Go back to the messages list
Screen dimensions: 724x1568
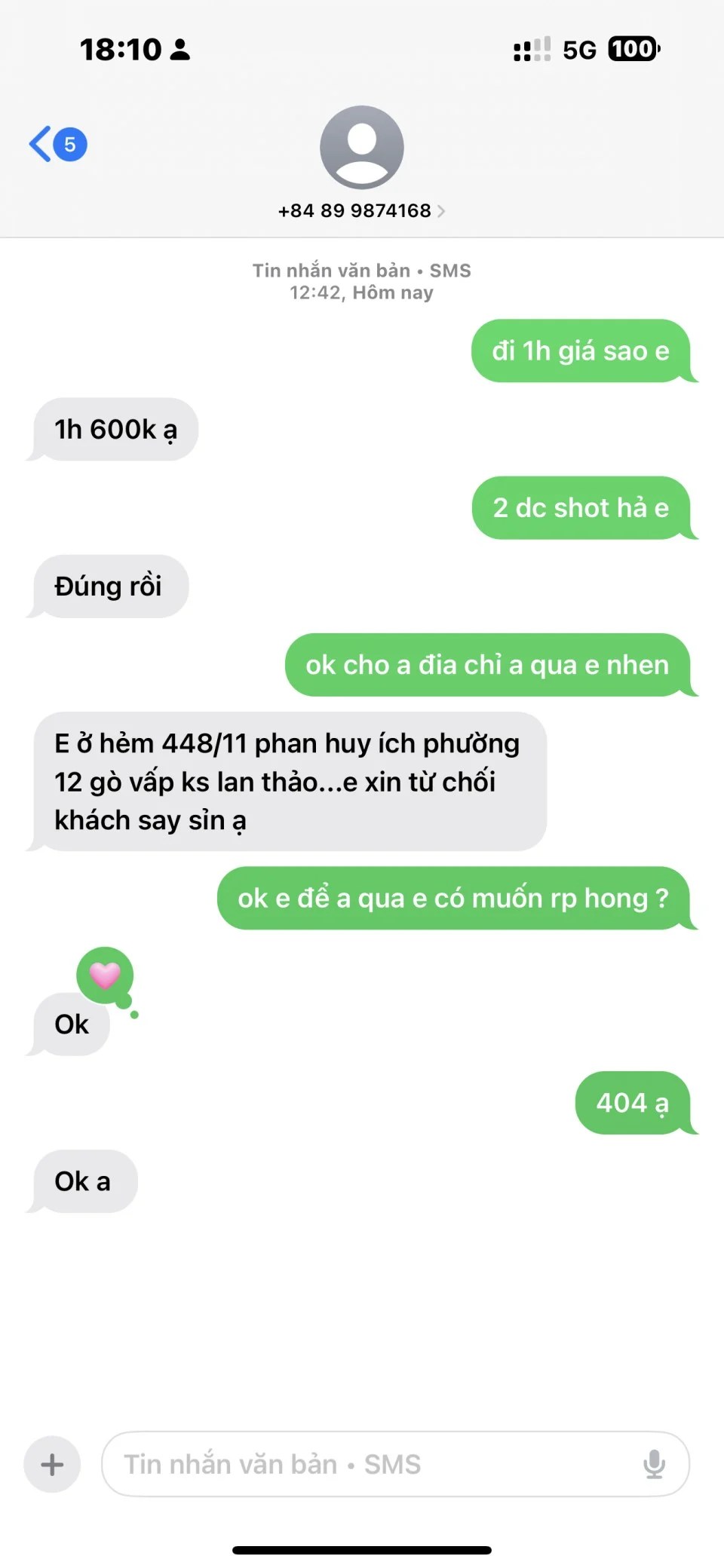pyautogui.click(x=54, y=144)
